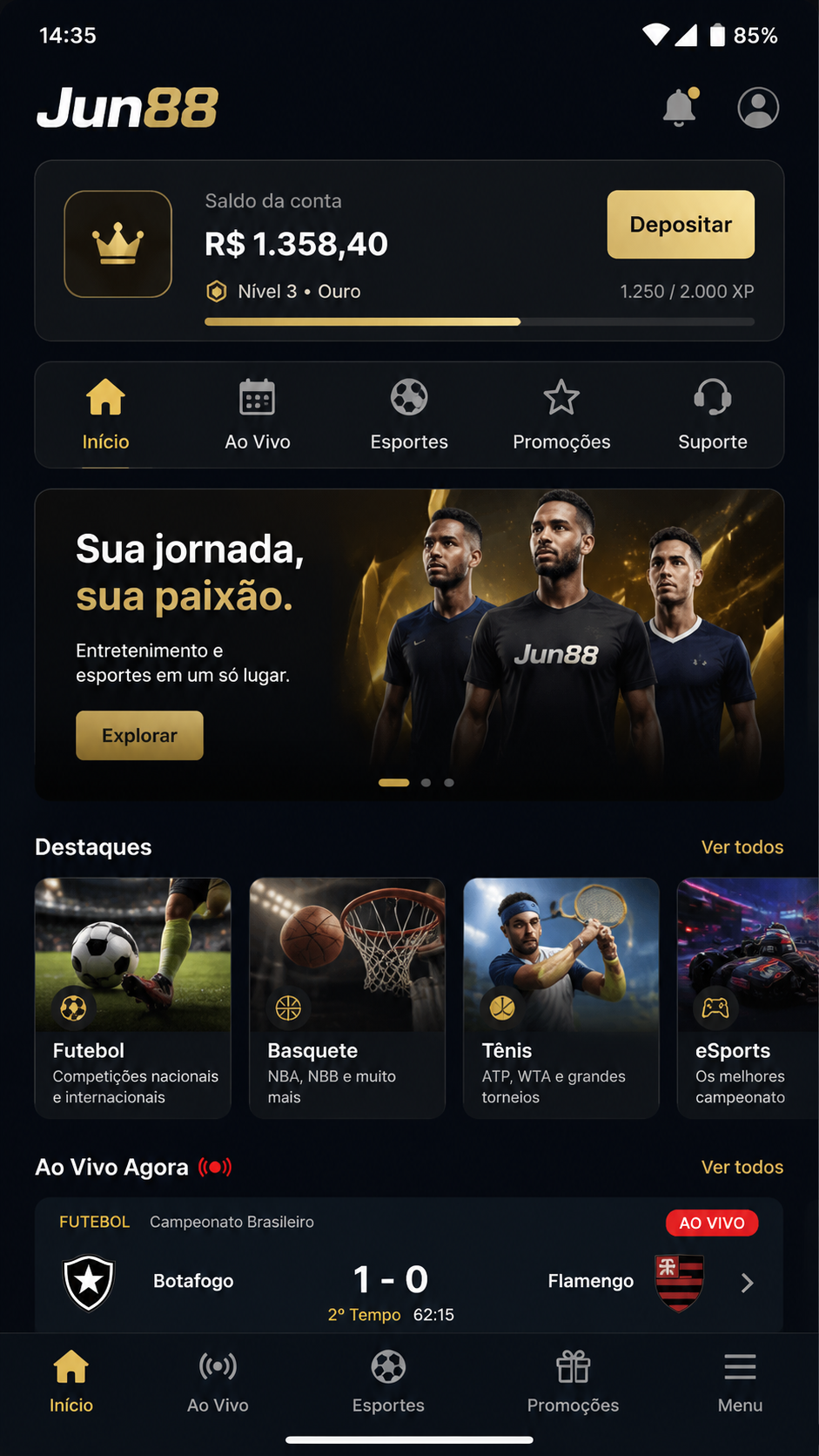Tap the Explorar button on the banner
This screenshot has height=1456, width=819.
(139, 736)
